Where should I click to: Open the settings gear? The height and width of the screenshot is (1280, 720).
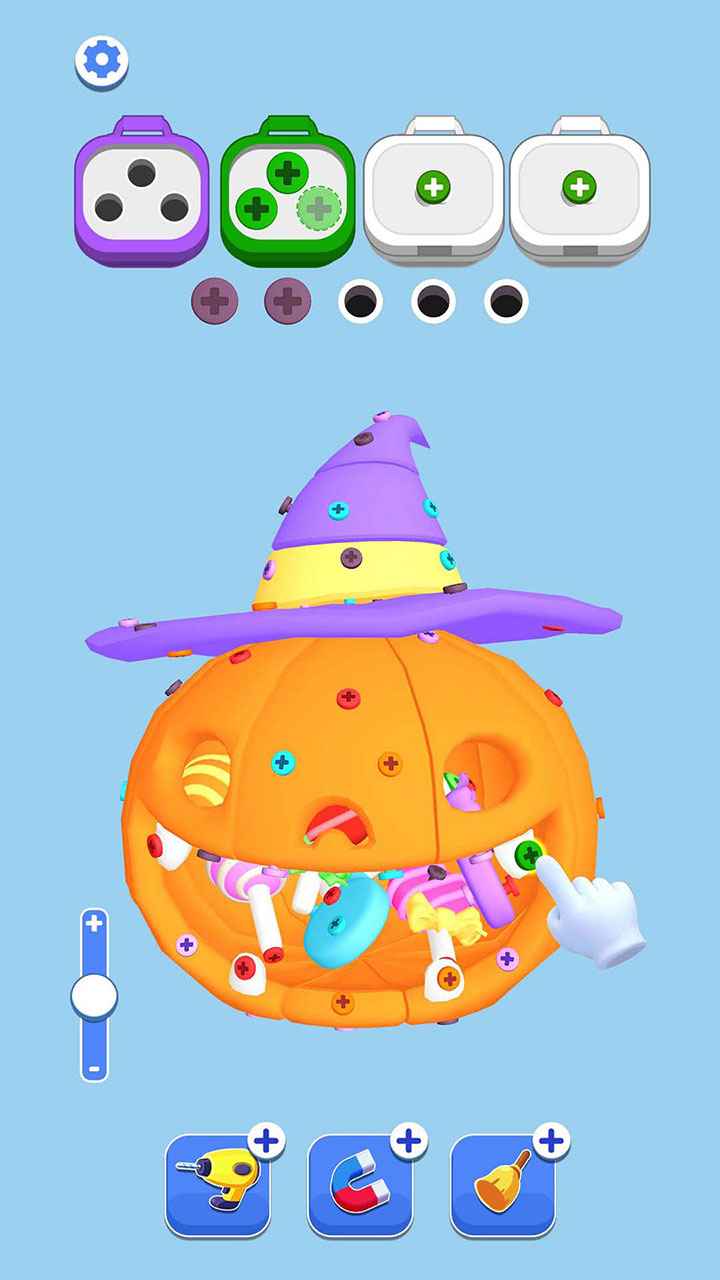point(101,62)
